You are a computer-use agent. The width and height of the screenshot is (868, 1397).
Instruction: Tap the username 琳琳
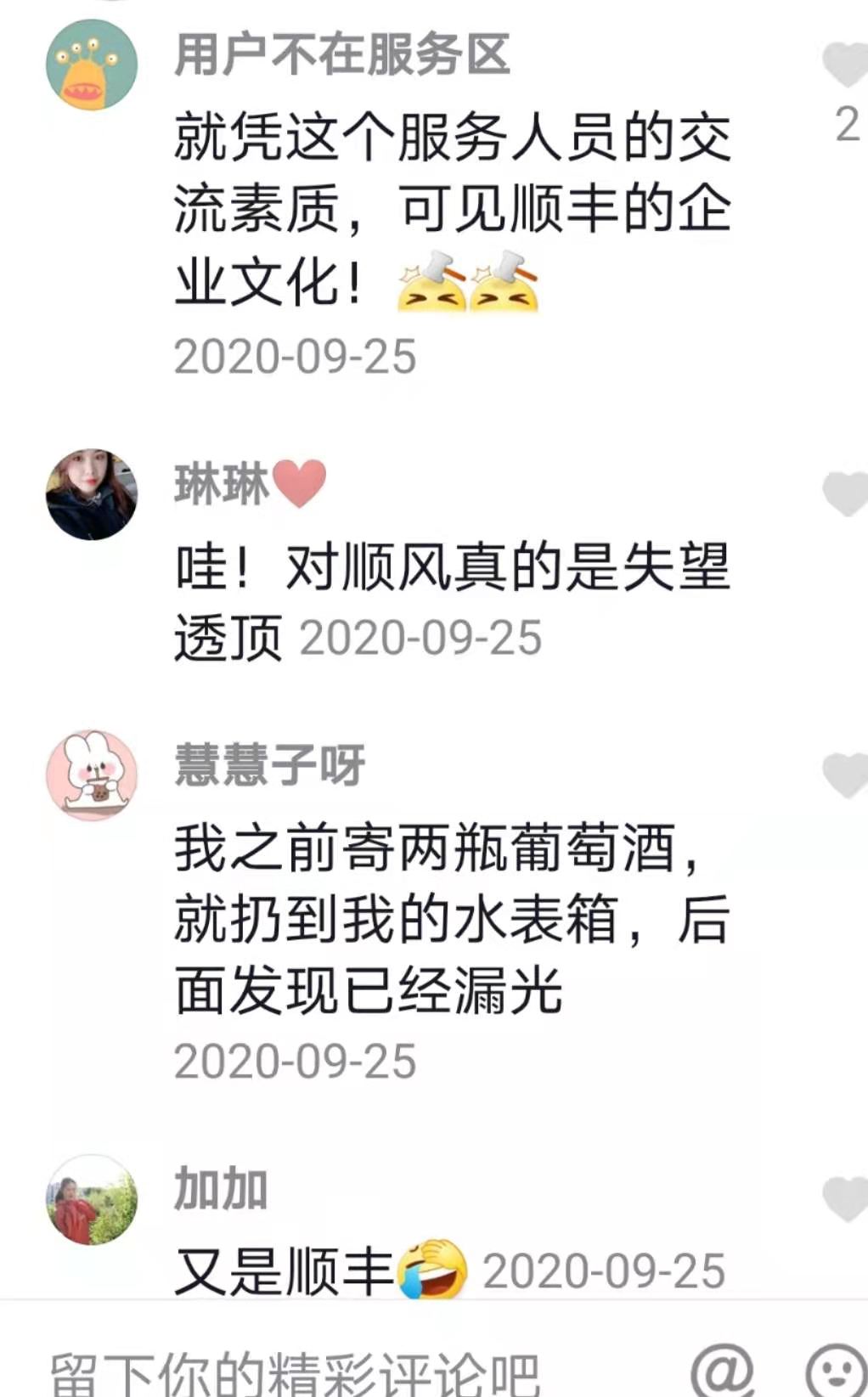tap(223, 484)
